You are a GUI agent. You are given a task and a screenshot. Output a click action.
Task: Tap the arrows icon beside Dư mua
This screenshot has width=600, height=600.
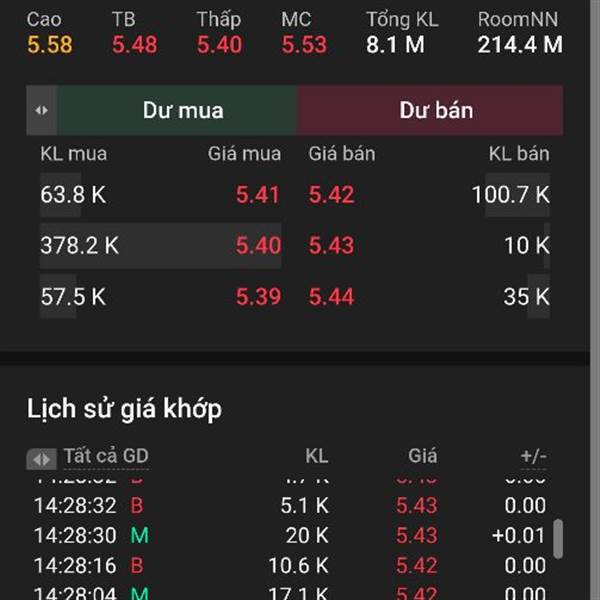click(x=41, y=111)
